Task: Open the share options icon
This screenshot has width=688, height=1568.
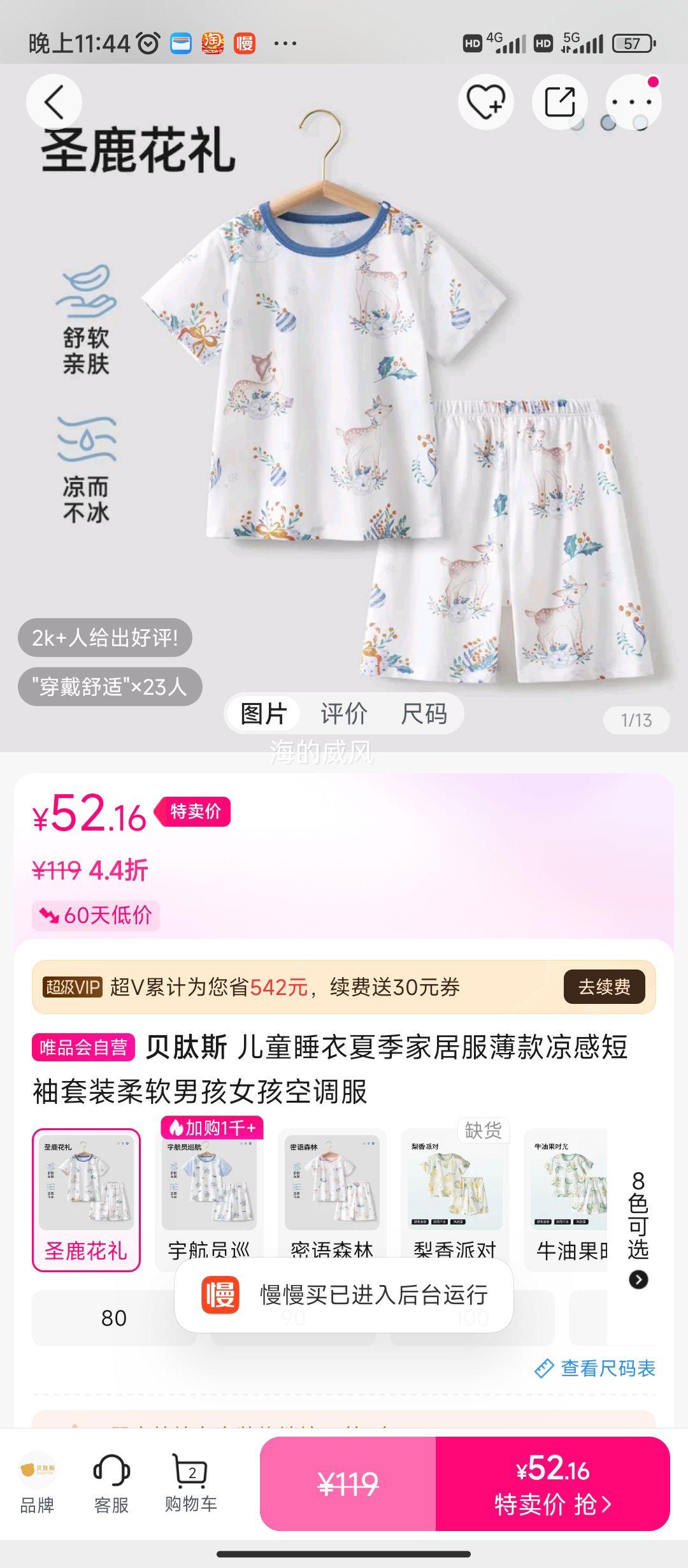Action: point(559,102)
